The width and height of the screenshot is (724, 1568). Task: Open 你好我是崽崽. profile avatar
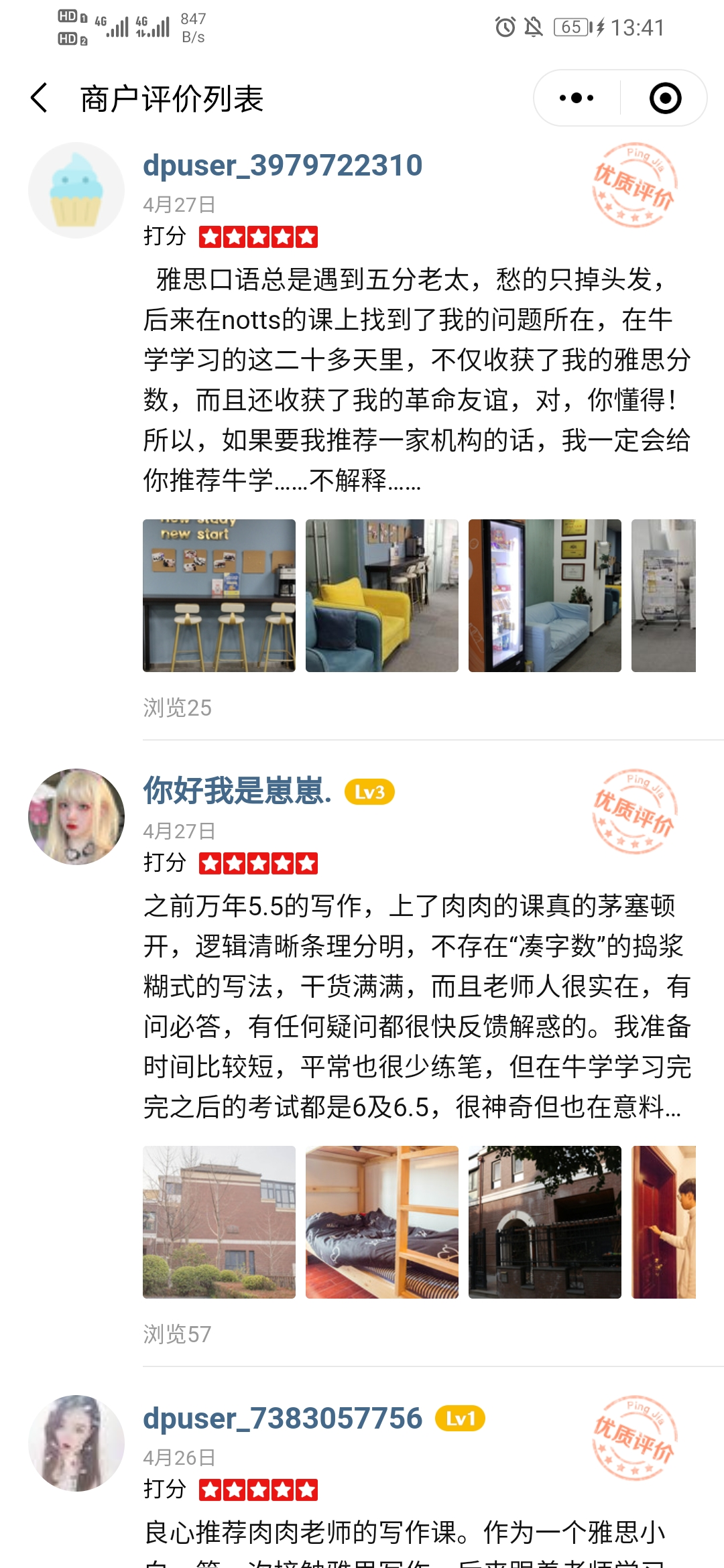[x=76, y=817]
